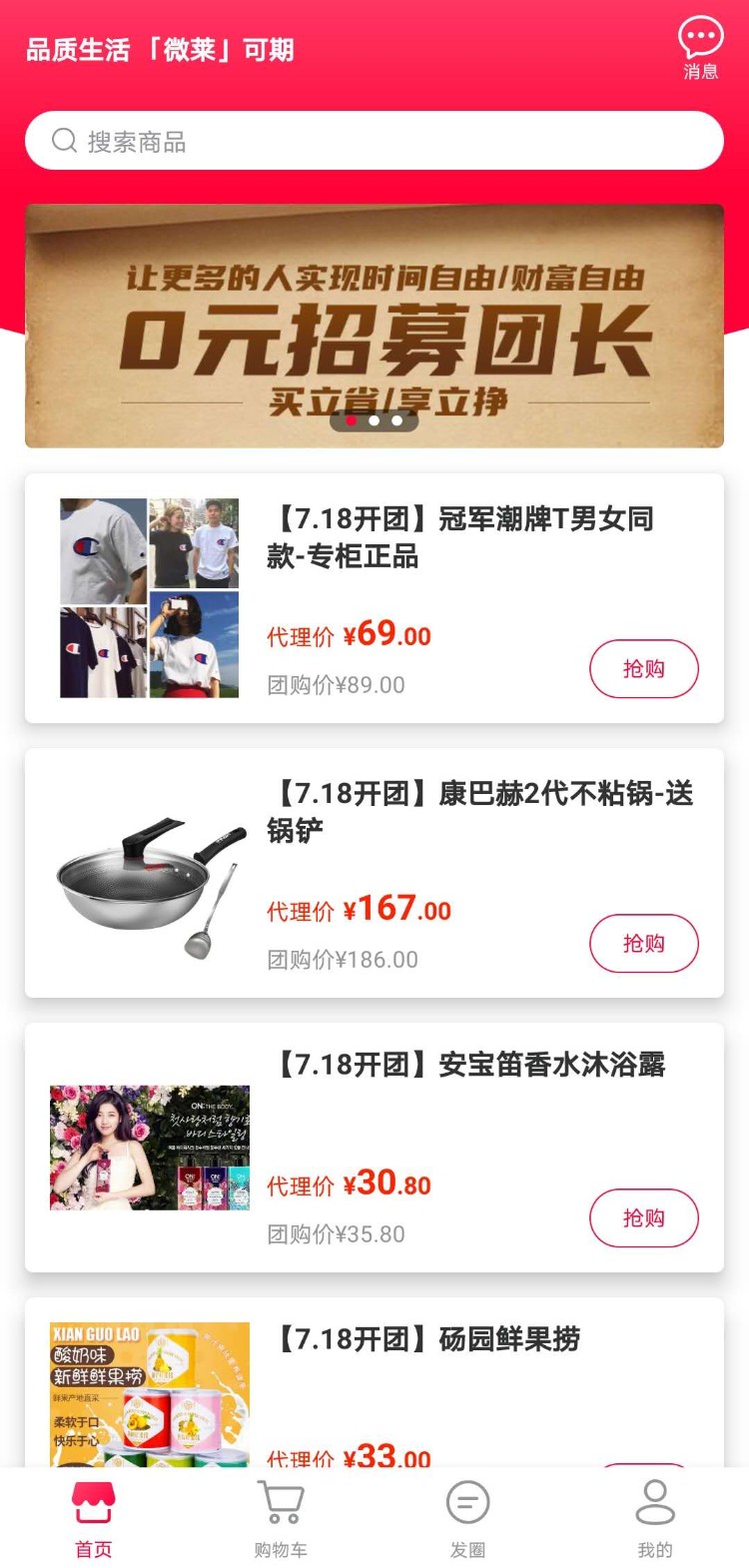Image resolution: width=749 pixels, height=1568 pixels.
Task: Go to the 首页 tab
Action: (x=94, y=1518)
